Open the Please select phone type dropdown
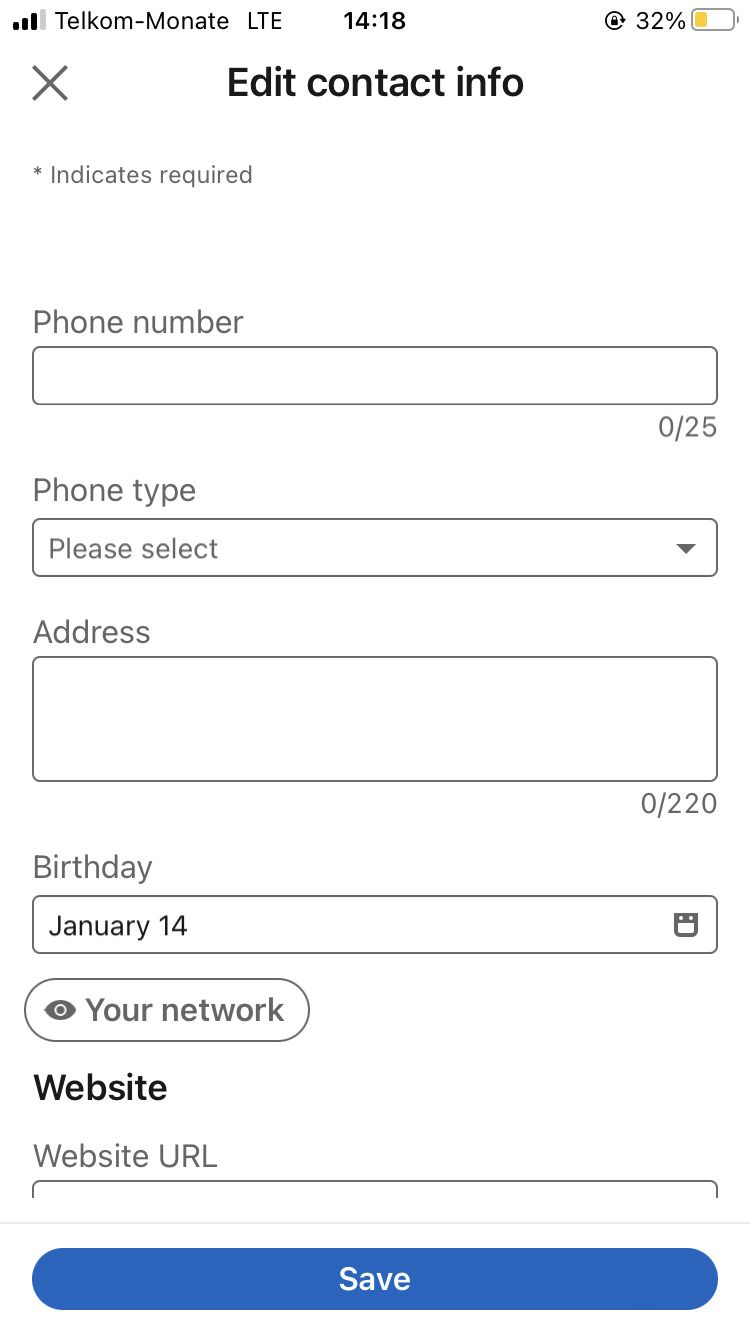750x1334 pixels. coord(375,548)
